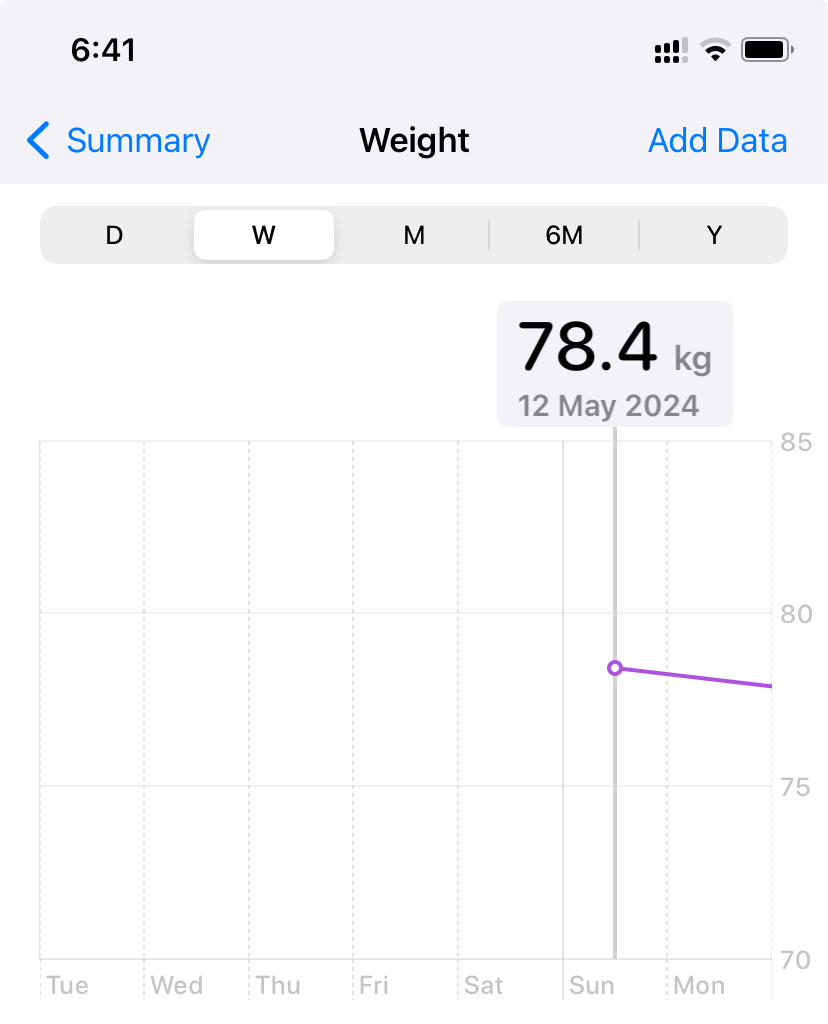Enable the Y yearly view
Screen dimensions: 828x1024
click(x=714, y=235)
